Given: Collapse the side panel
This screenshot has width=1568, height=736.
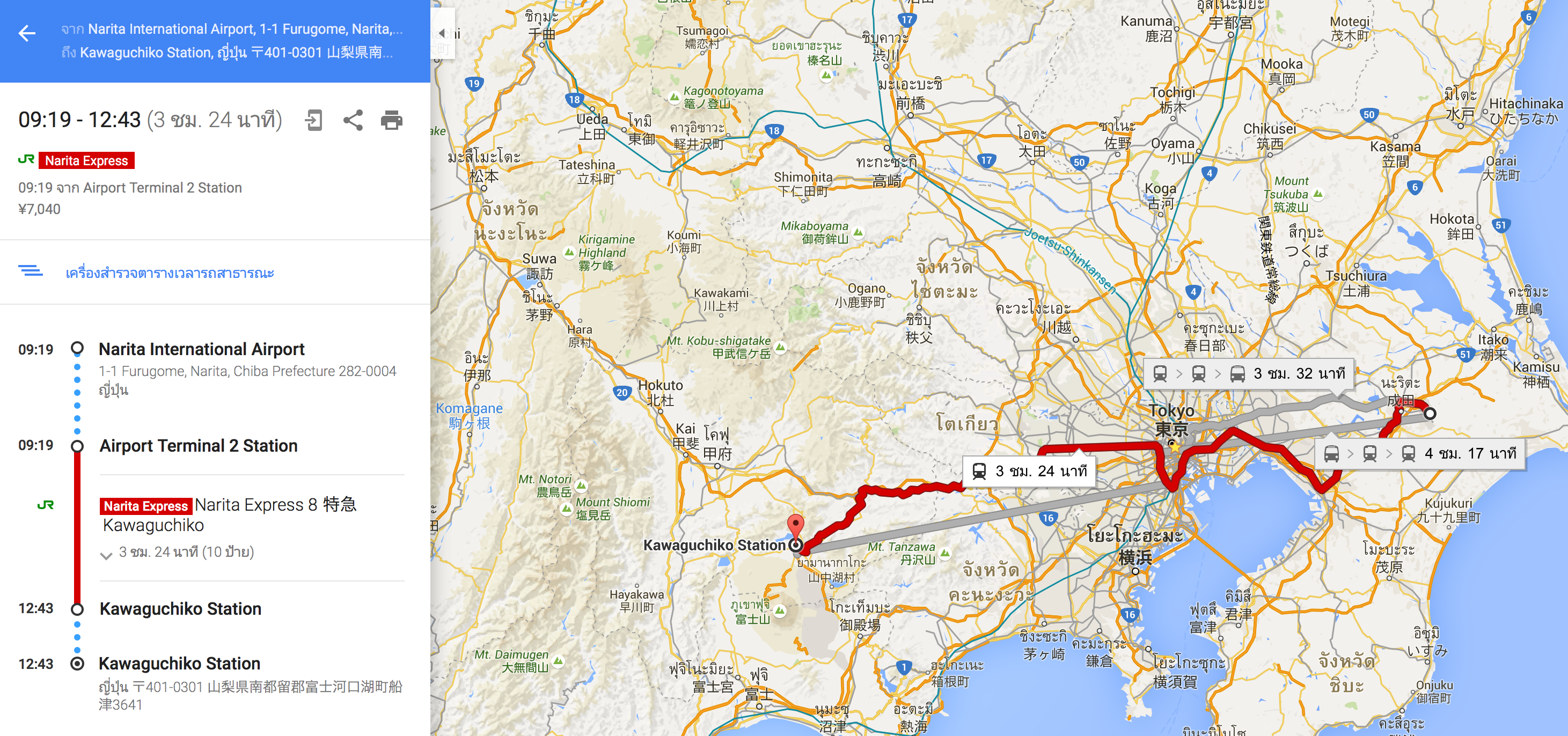Looking at the screenshot, I should point(442,33).
